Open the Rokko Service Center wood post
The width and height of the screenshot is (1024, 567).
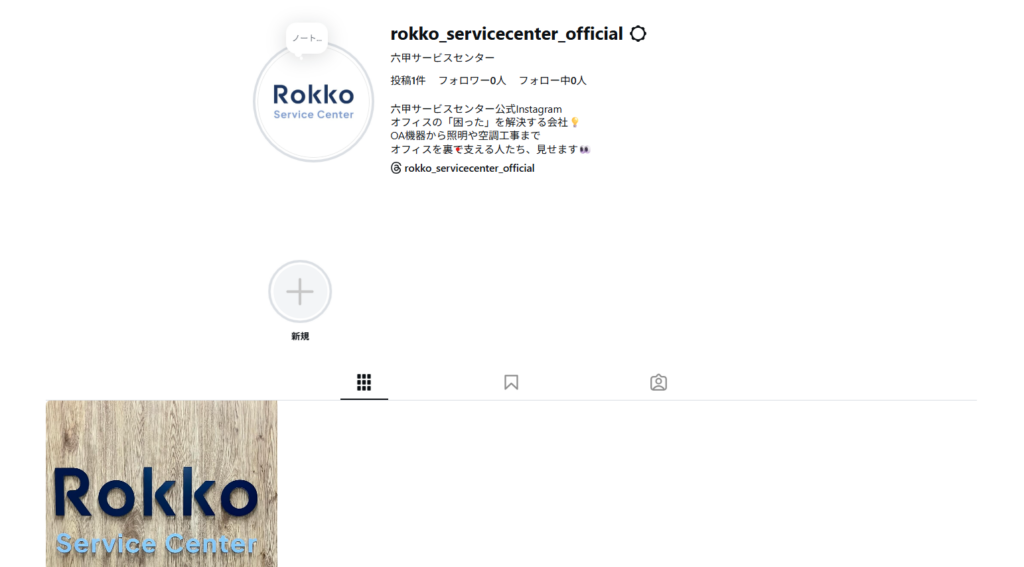[x=161, y=484]
